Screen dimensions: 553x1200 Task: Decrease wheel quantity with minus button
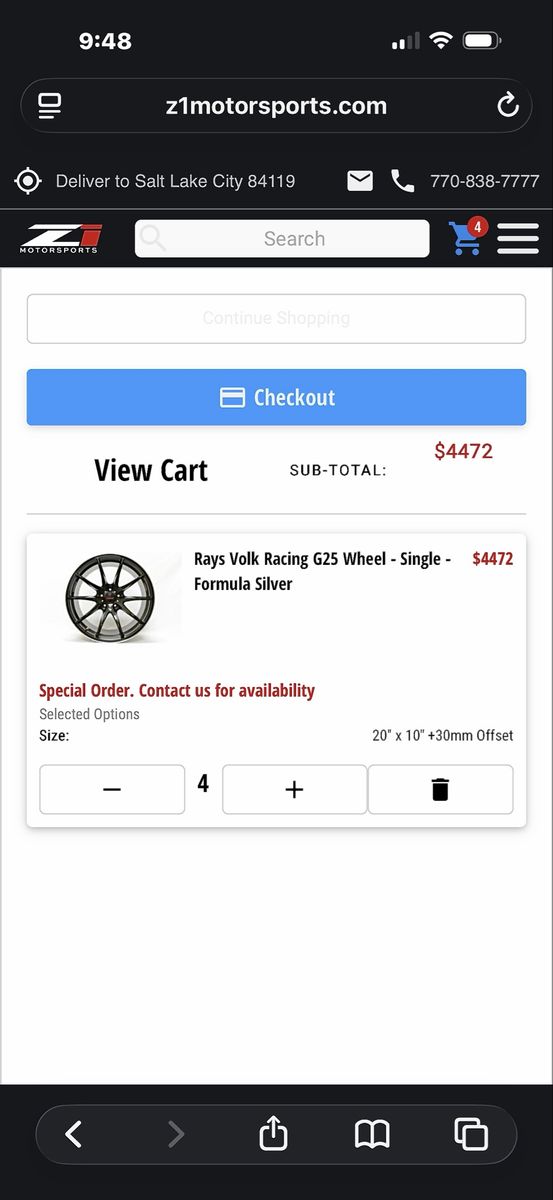(112, 789)
